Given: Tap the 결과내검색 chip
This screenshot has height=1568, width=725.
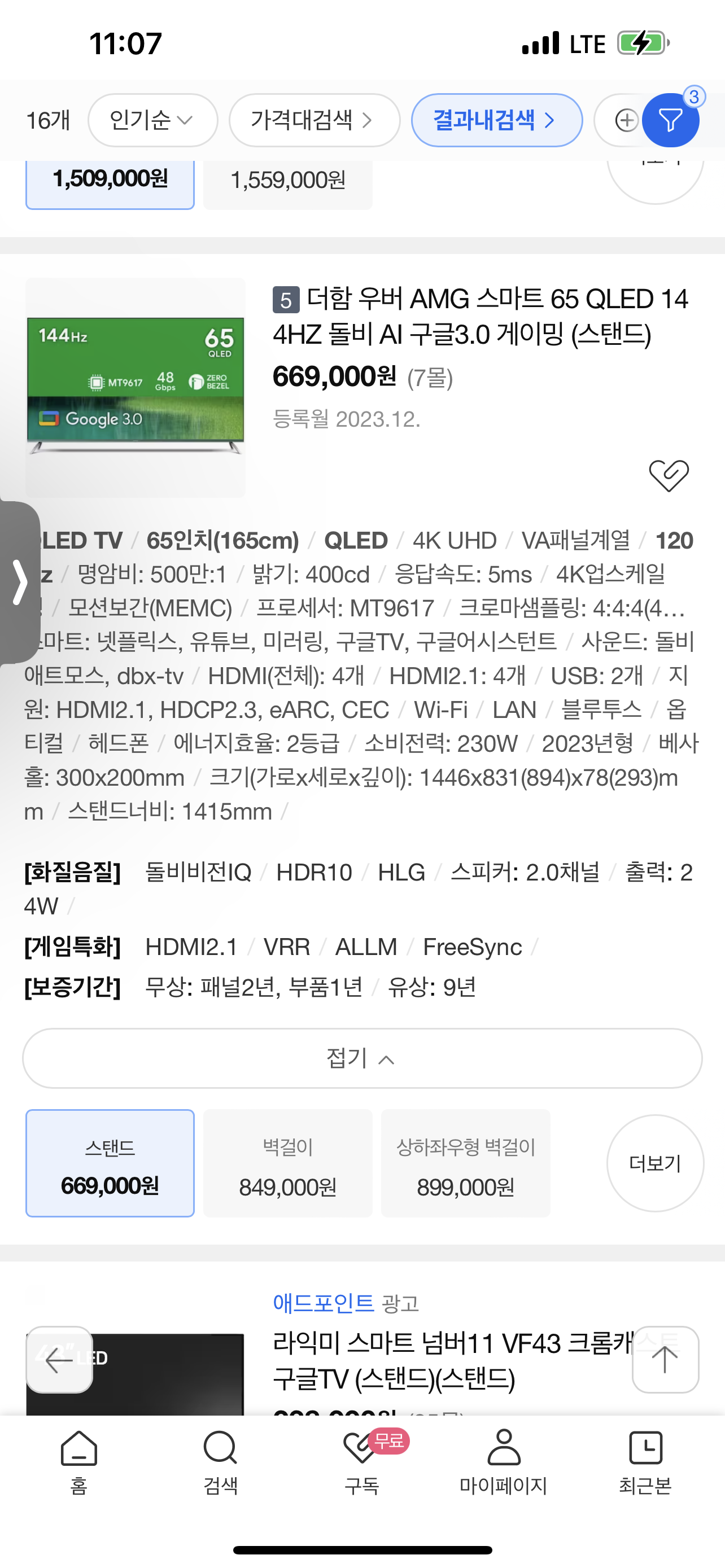Looking at the screenshot, I should (496, 120).
